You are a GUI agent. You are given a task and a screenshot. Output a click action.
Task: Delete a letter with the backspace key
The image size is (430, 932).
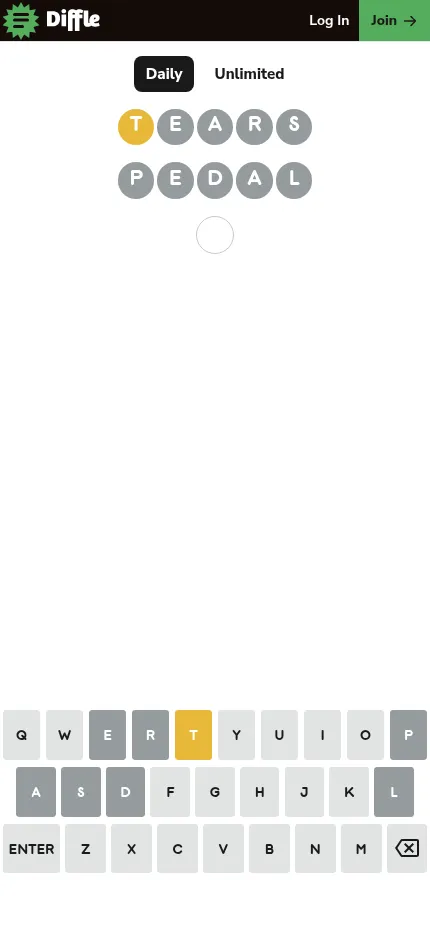pyautogui.click(x=407, y=848)
